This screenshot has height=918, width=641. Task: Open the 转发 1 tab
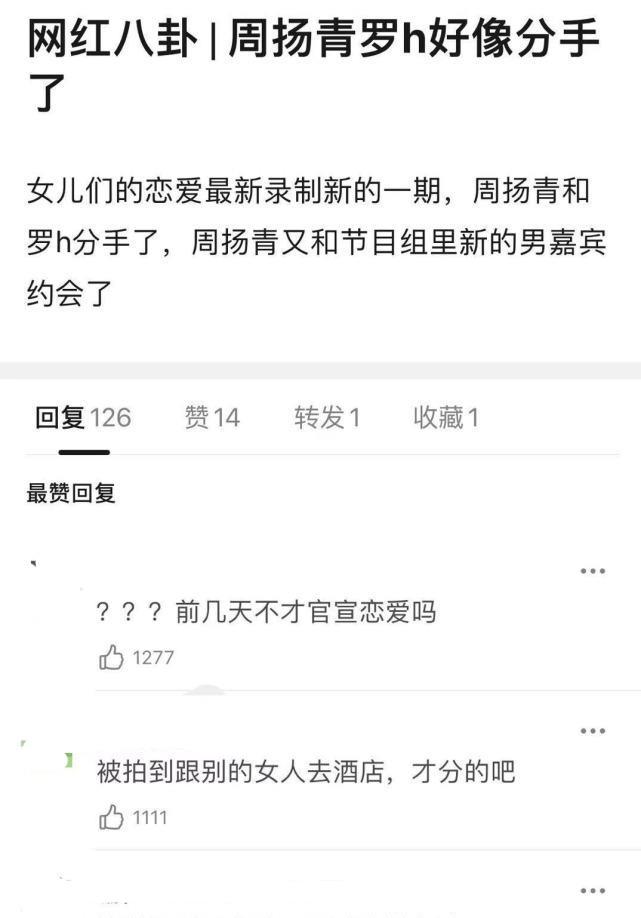click(326, 417)
